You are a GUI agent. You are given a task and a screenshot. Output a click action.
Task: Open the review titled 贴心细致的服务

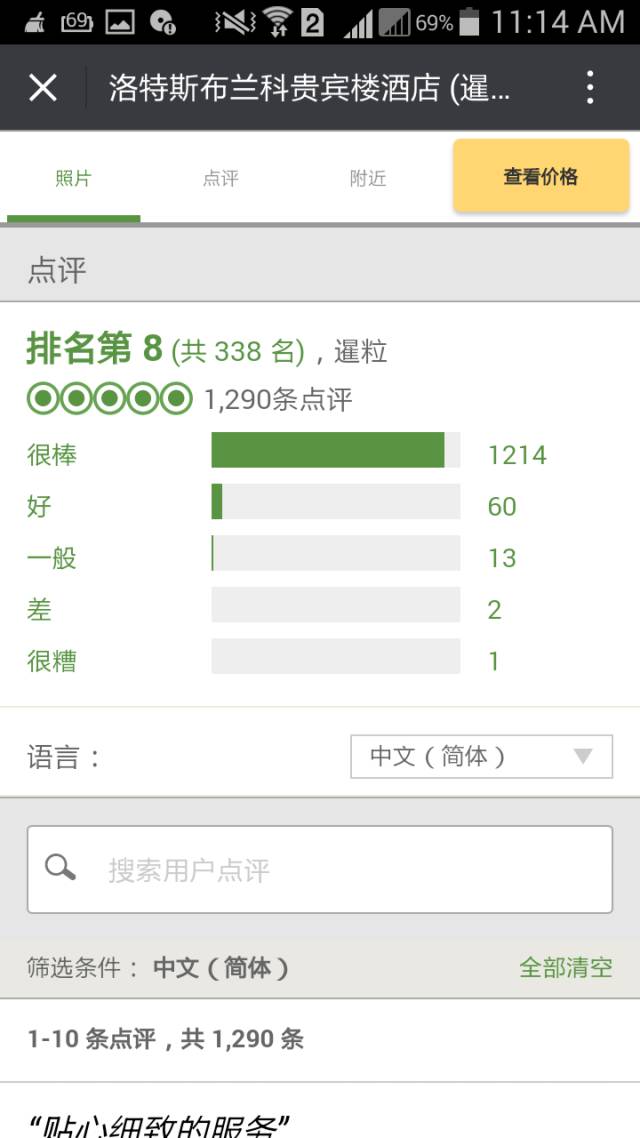165,1125
